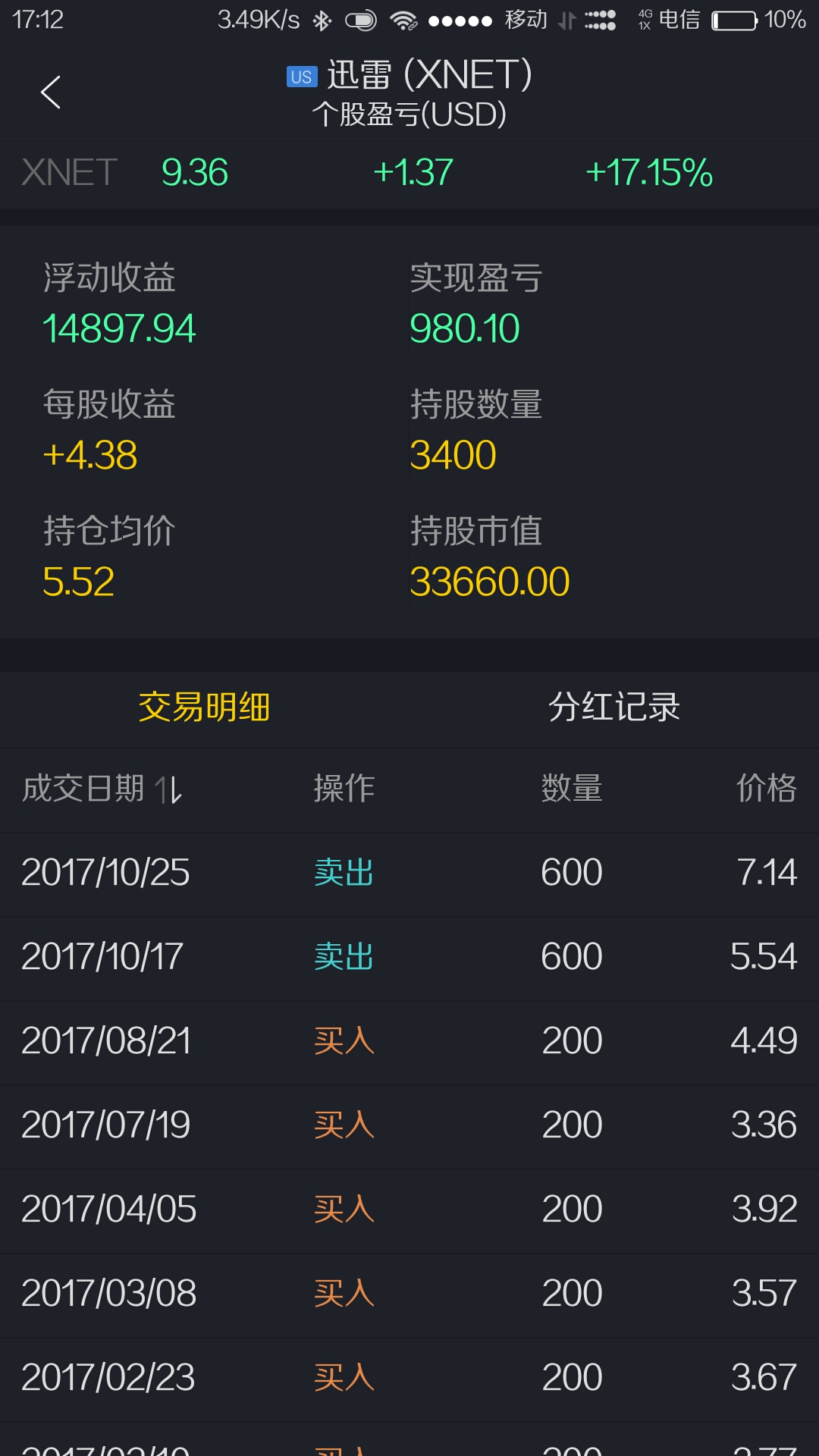Select the 交易明细 tab
Screen dimensions: 819x1456
pyautogui.click(x=204, y=707)
